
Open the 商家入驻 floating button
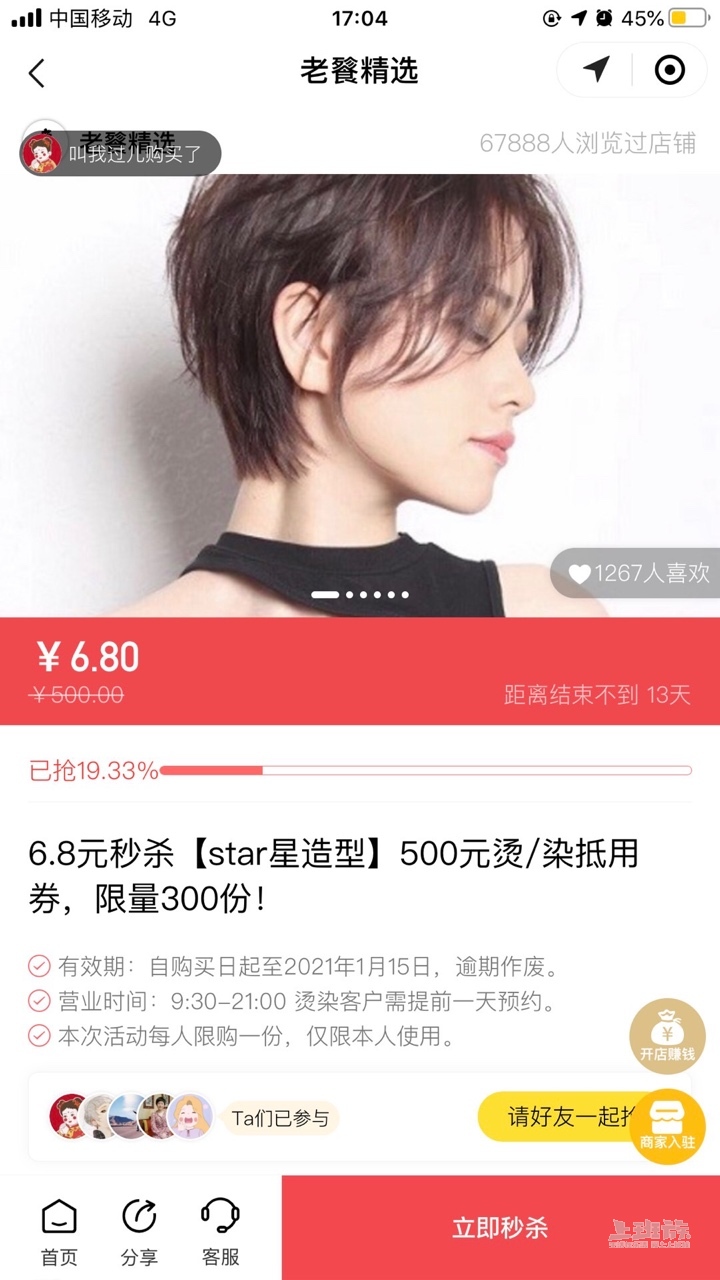667,1125
